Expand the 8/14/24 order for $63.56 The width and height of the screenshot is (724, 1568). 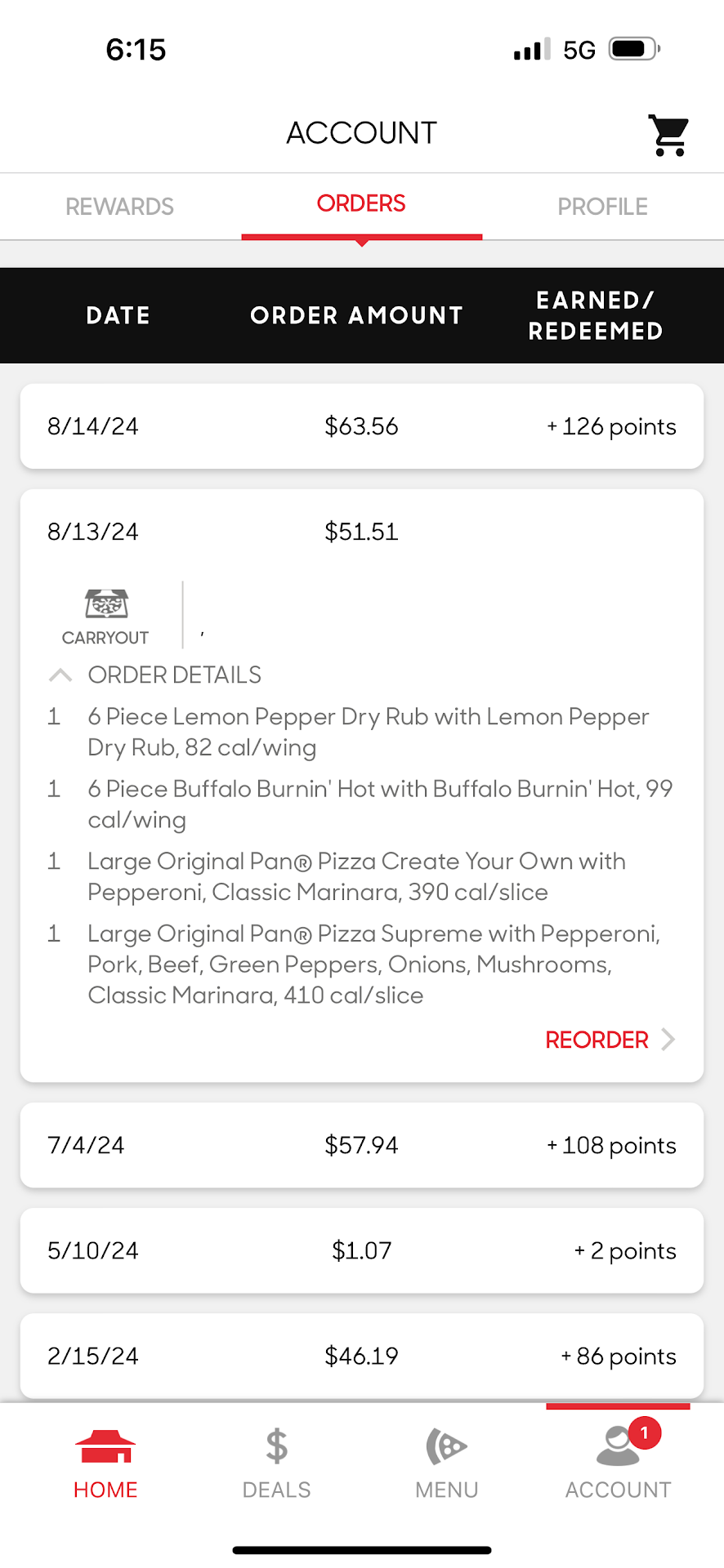pyautogui.click(x=361, y=426)
